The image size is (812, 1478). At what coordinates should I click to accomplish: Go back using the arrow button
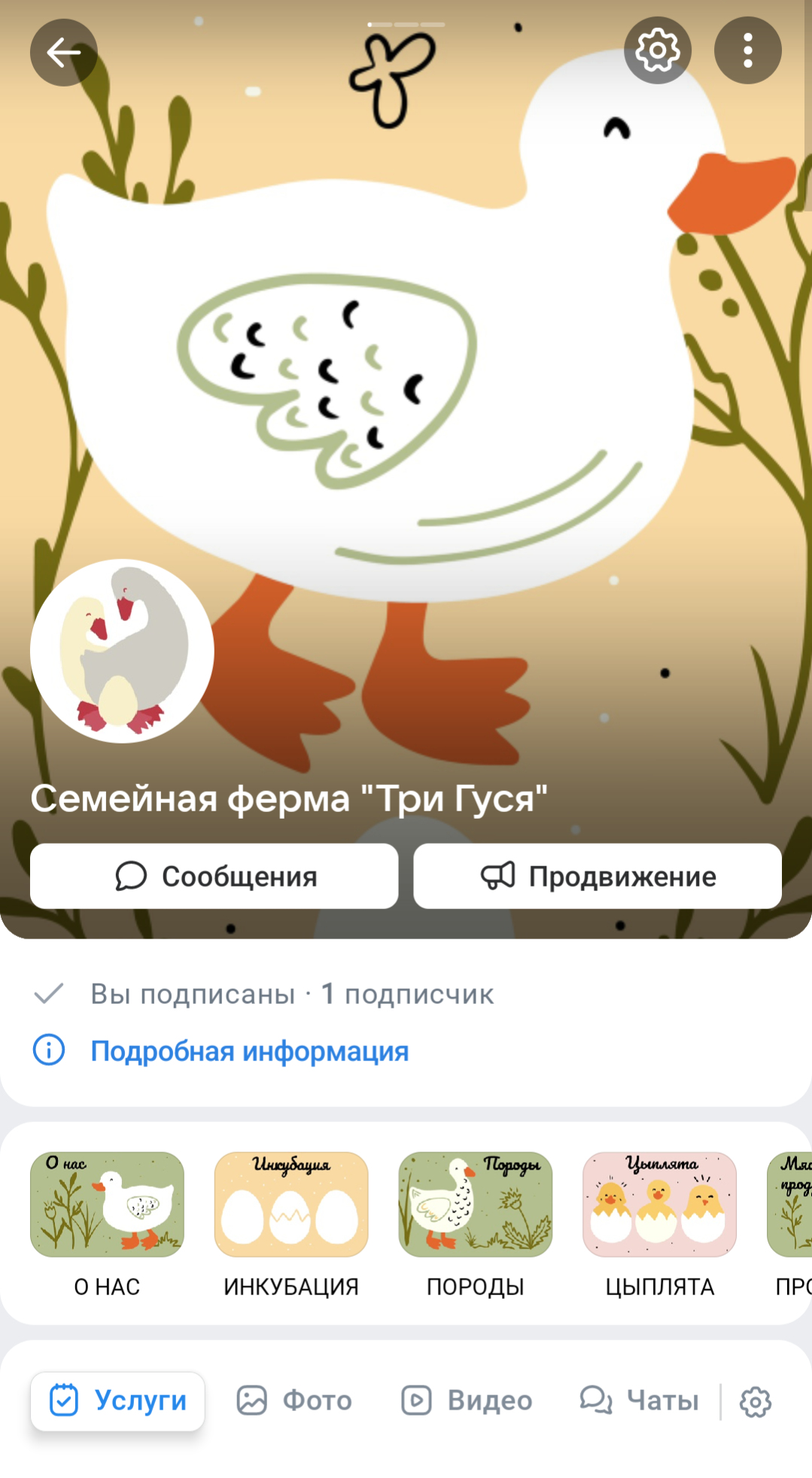[x=64, y=52]
